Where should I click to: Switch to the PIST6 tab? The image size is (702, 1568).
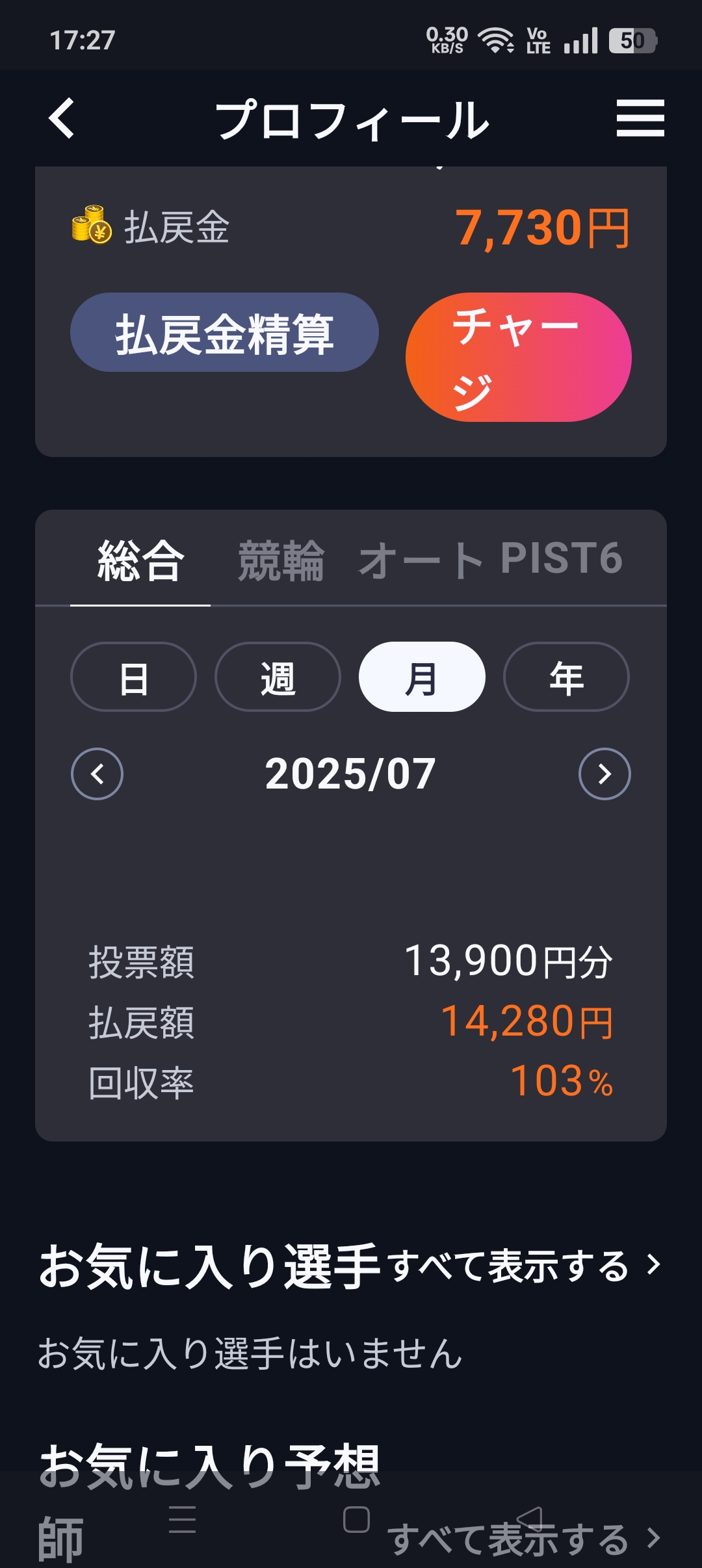tap(562, 558)
